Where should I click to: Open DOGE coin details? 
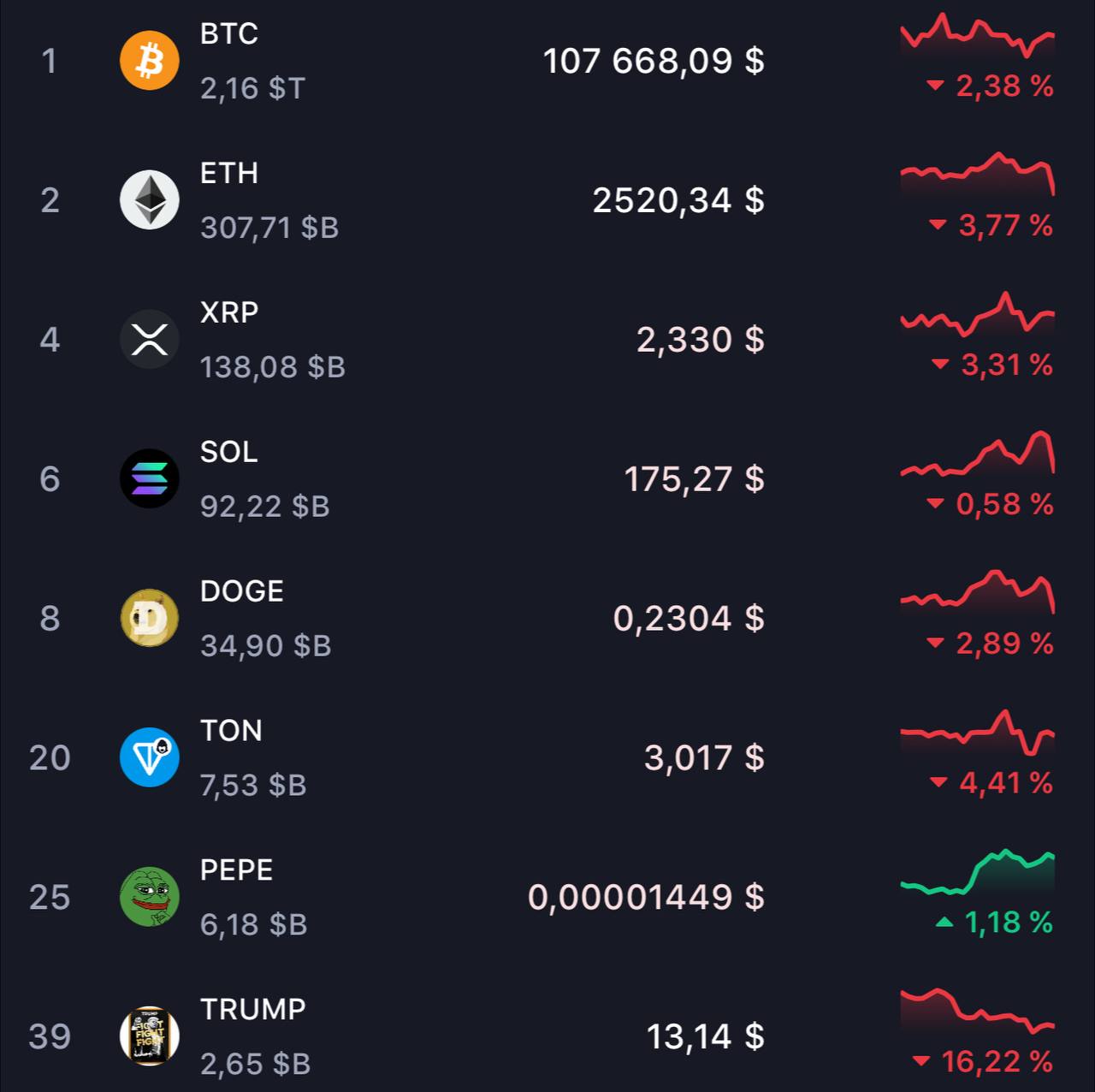[x=547, y=619]
